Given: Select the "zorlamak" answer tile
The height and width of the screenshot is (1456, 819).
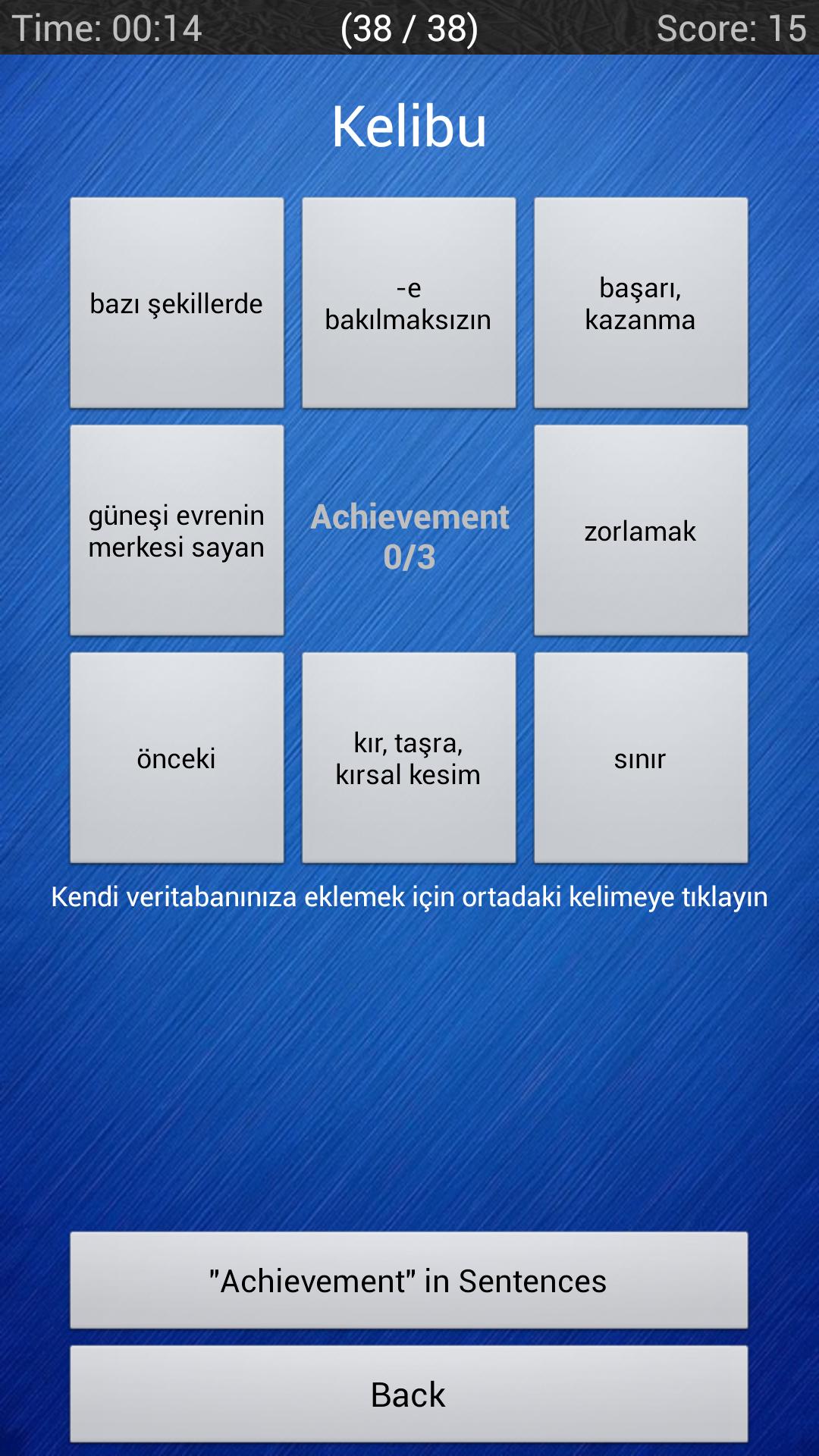Looking at the screenshot, I should click(x=641, y=531).
